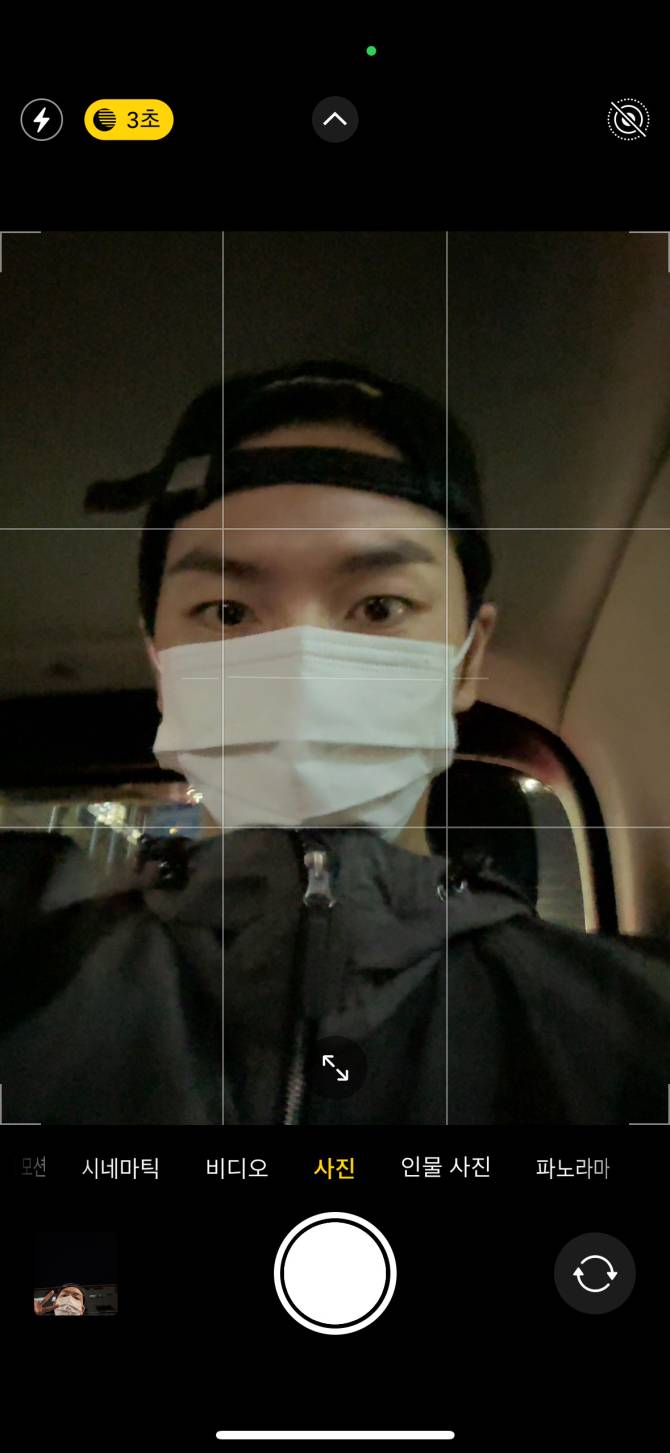The width and height of the screenshot is (670, 1453).
Task: Switch to 인물 사진 mode
Action: (446, 1168)
